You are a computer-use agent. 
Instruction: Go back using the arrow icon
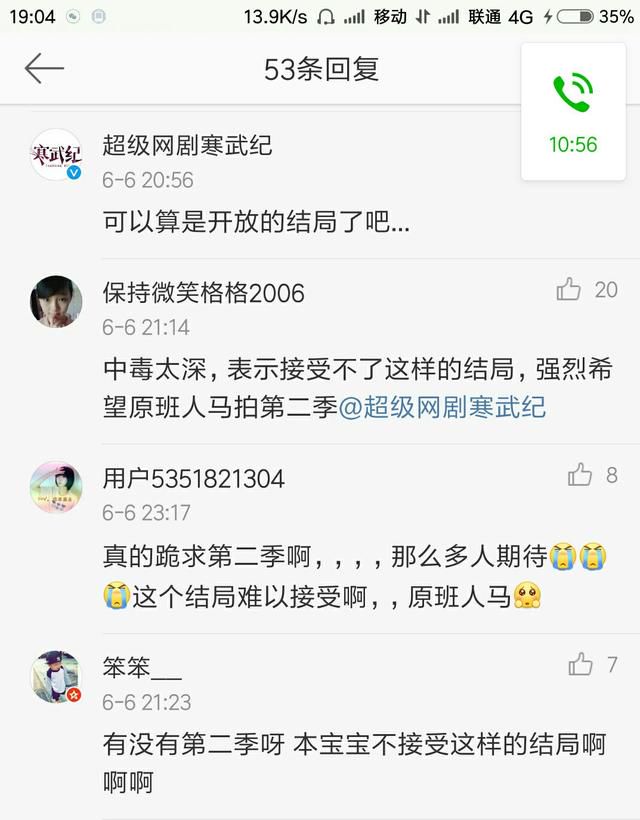(44, 69)
